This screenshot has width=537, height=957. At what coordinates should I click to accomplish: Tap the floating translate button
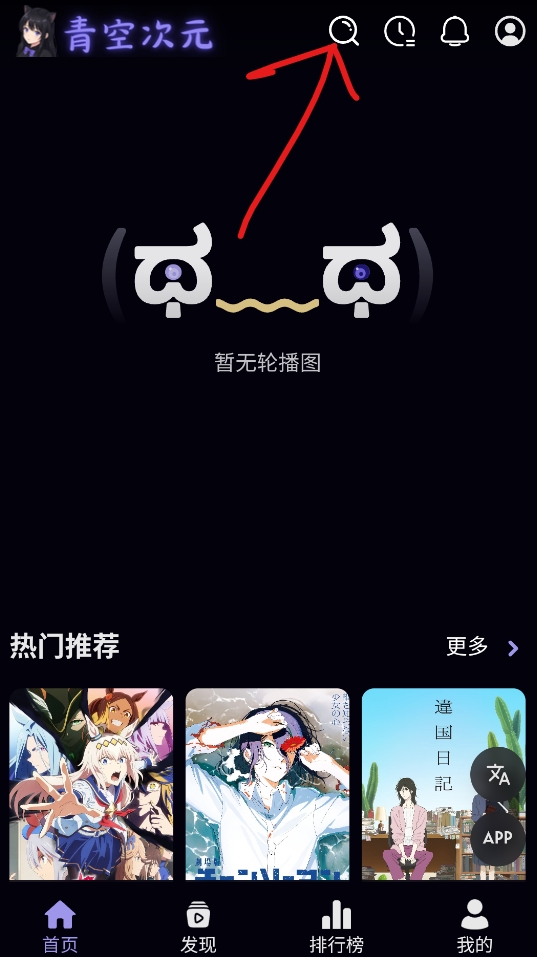[498, 775]
